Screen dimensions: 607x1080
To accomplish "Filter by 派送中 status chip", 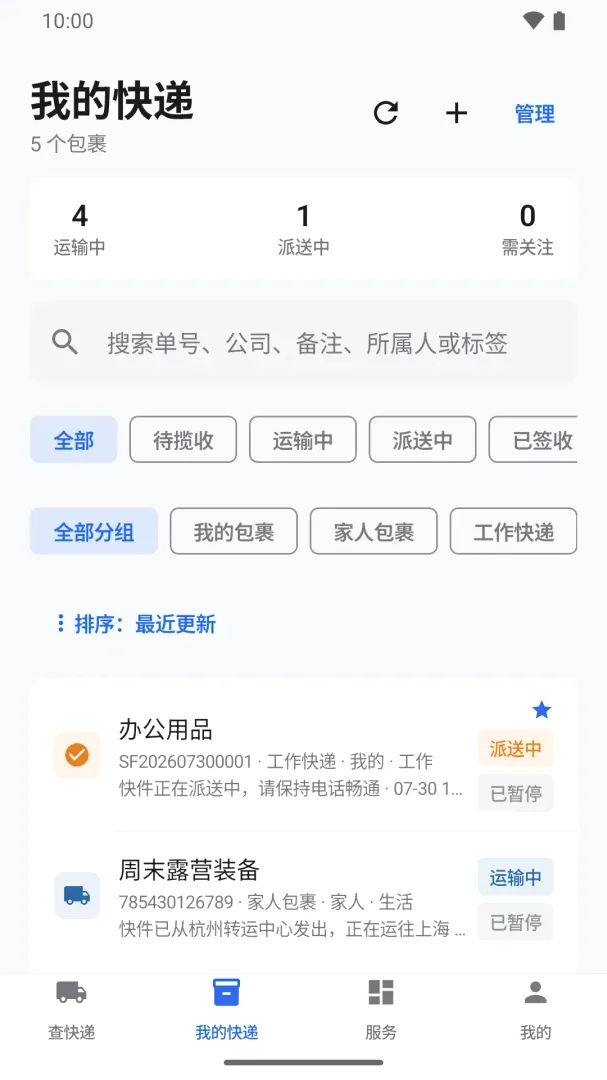I will 422,440.
